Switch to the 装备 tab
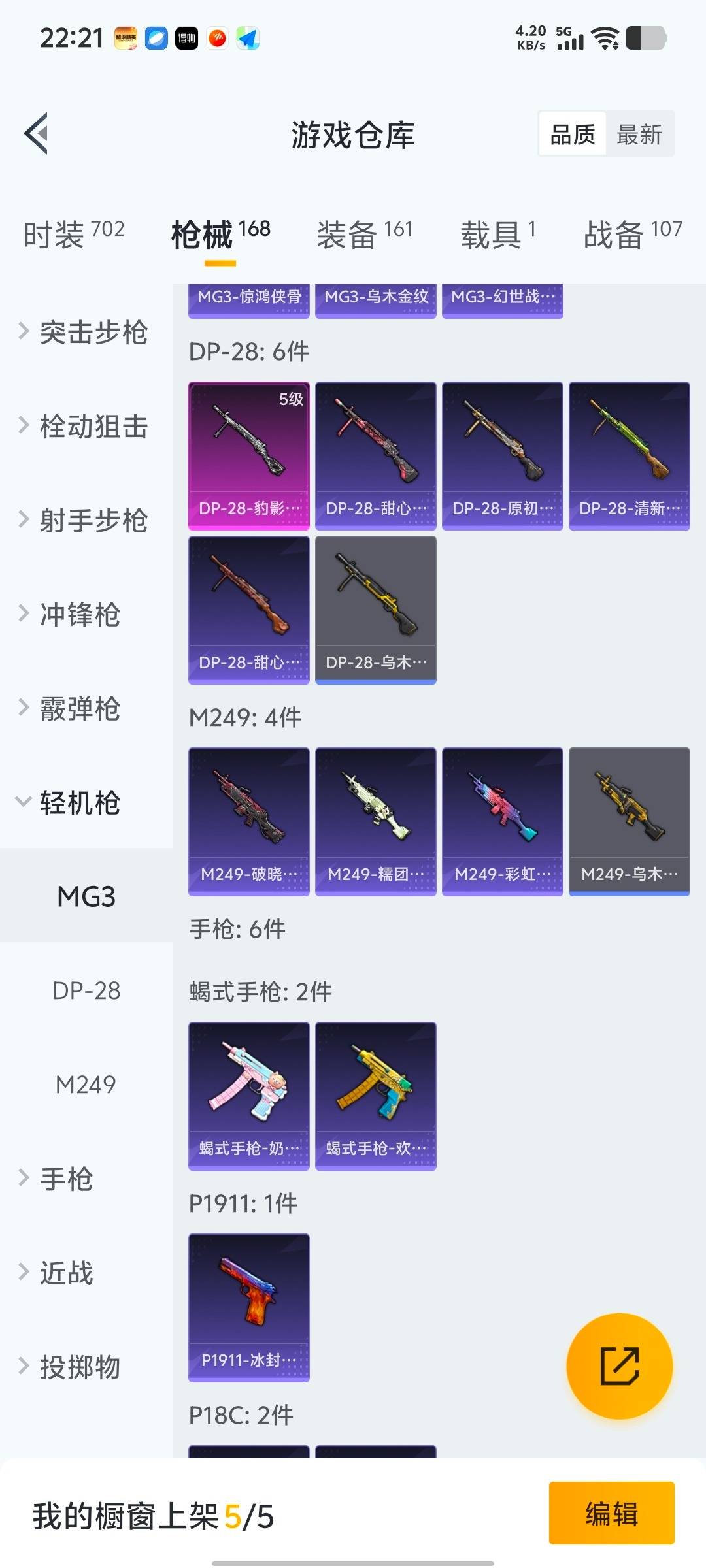The height and width of the screenshot is (1568, 706). coord(364,233)
